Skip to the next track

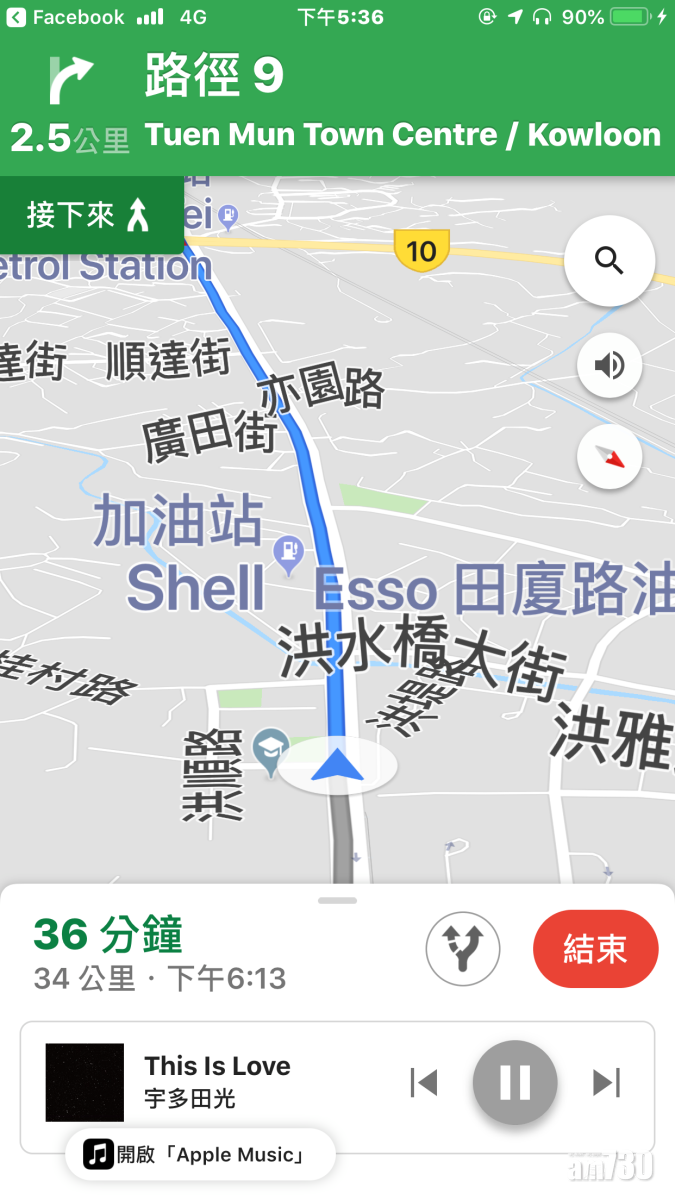605,1082
